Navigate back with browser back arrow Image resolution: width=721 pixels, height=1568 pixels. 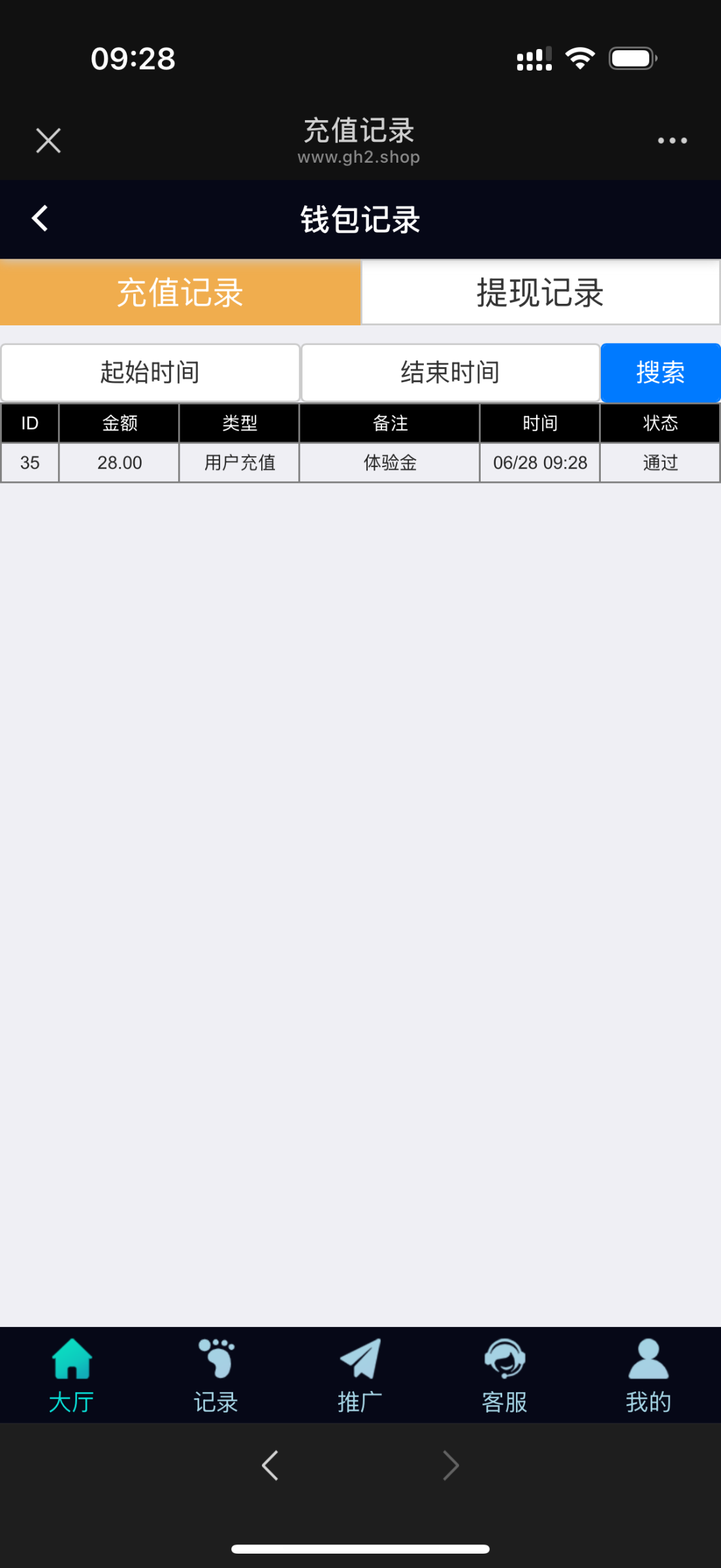[x=270, y=1465]
